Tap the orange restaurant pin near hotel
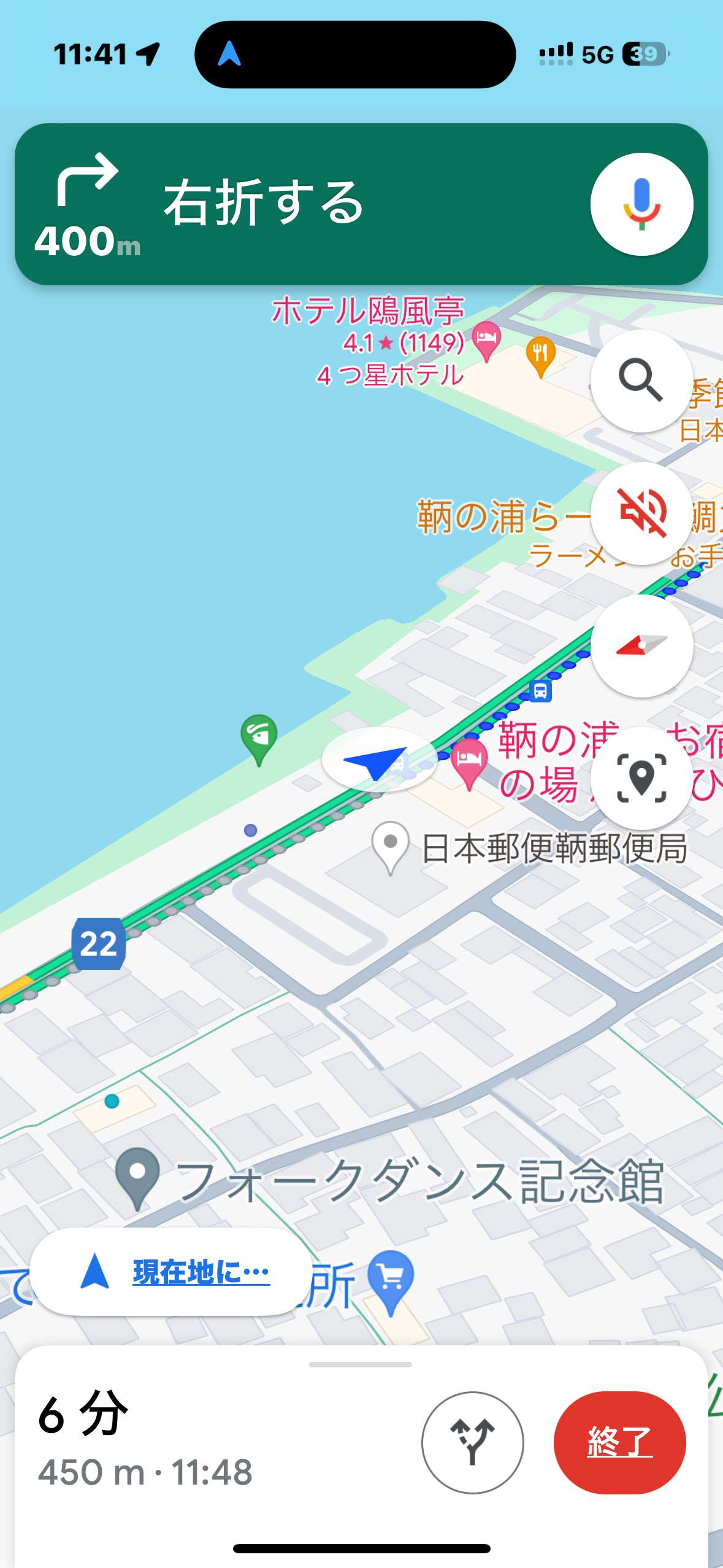The width and height of the screenshot is (723, 1568). [x=541, y=356]
